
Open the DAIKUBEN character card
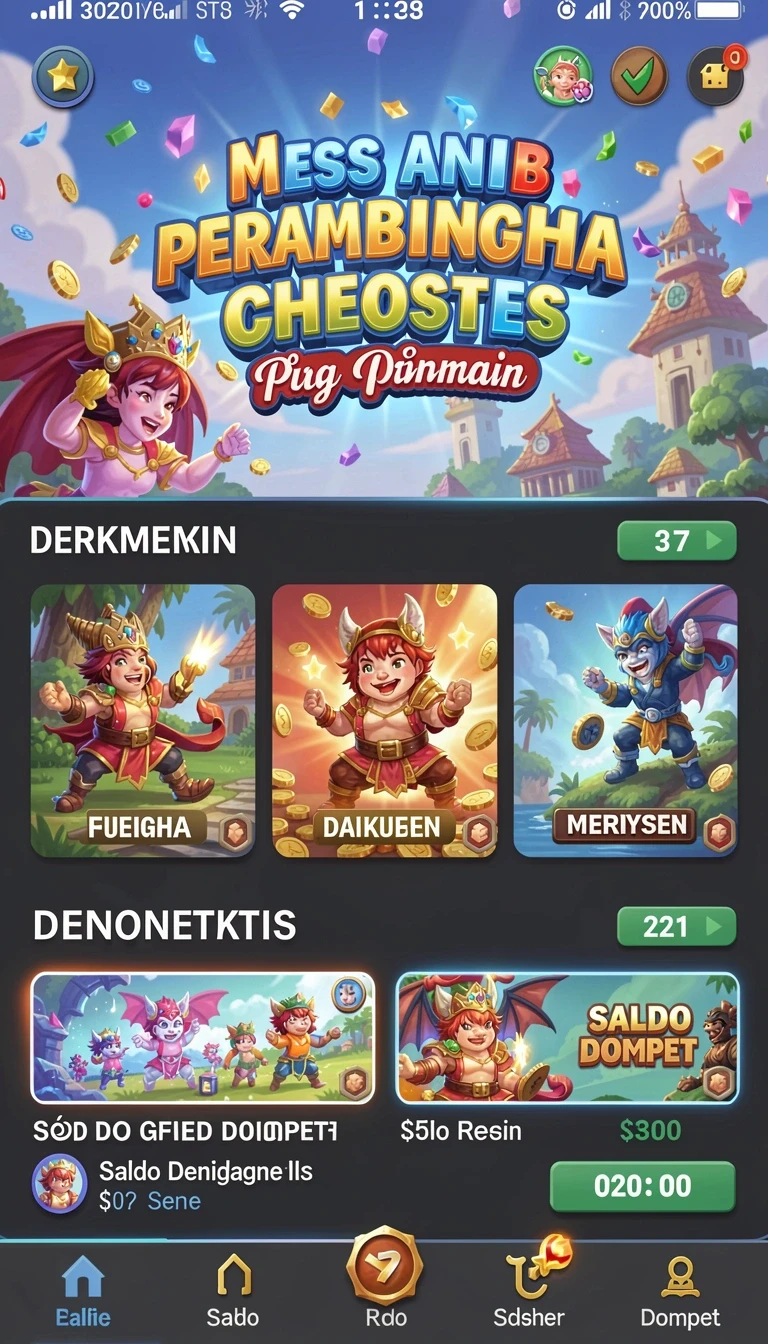point(385,721)
